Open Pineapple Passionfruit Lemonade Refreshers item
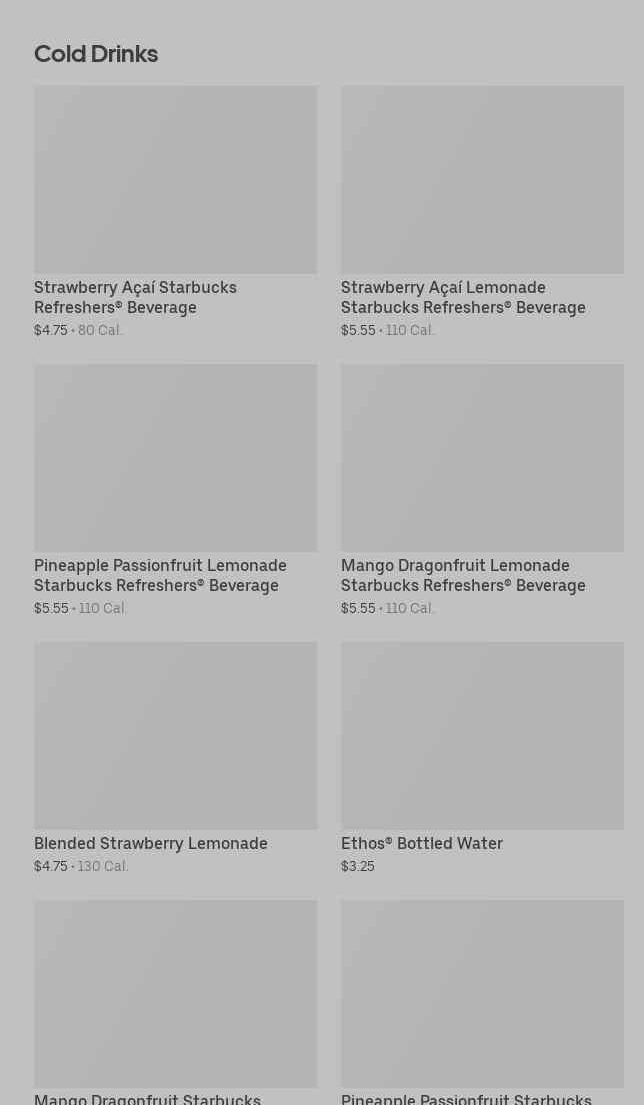The height and width of the screenshot is (1105, 644). coord(175,490)
